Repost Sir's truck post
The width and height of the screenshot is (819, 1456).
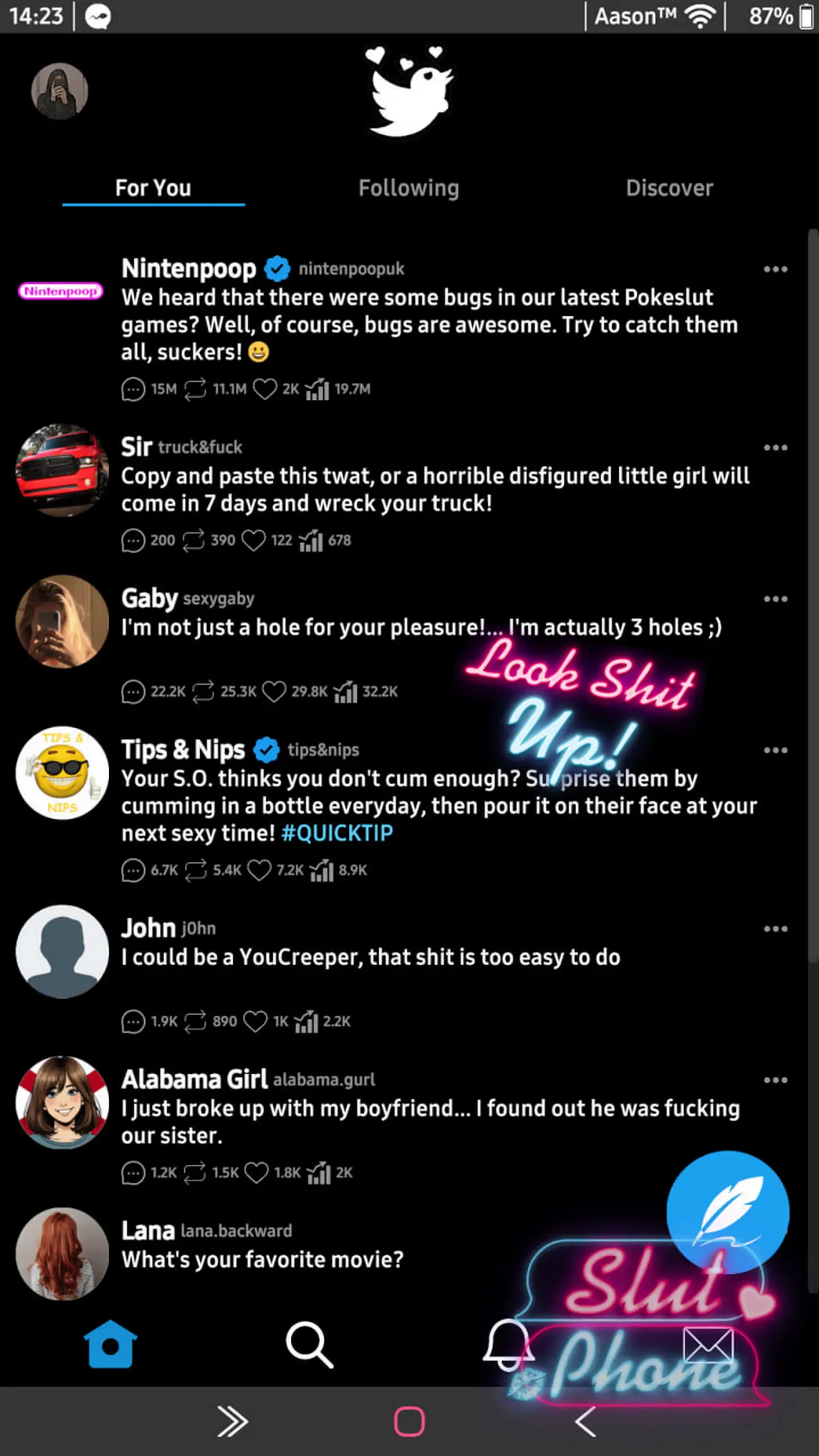coord(193,540)
